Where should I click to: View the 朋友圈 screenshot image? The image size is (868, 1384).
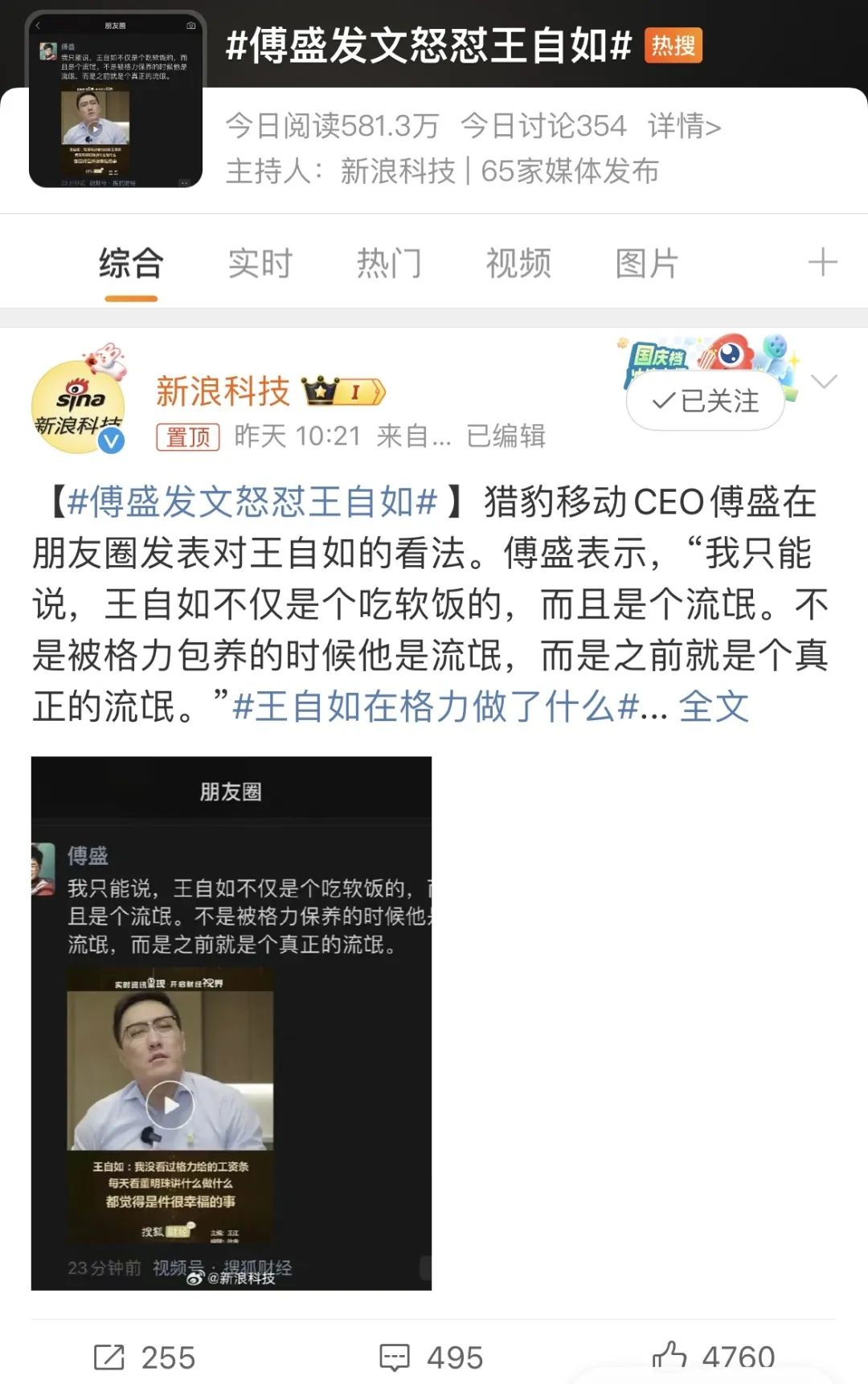pos(231,1022)
